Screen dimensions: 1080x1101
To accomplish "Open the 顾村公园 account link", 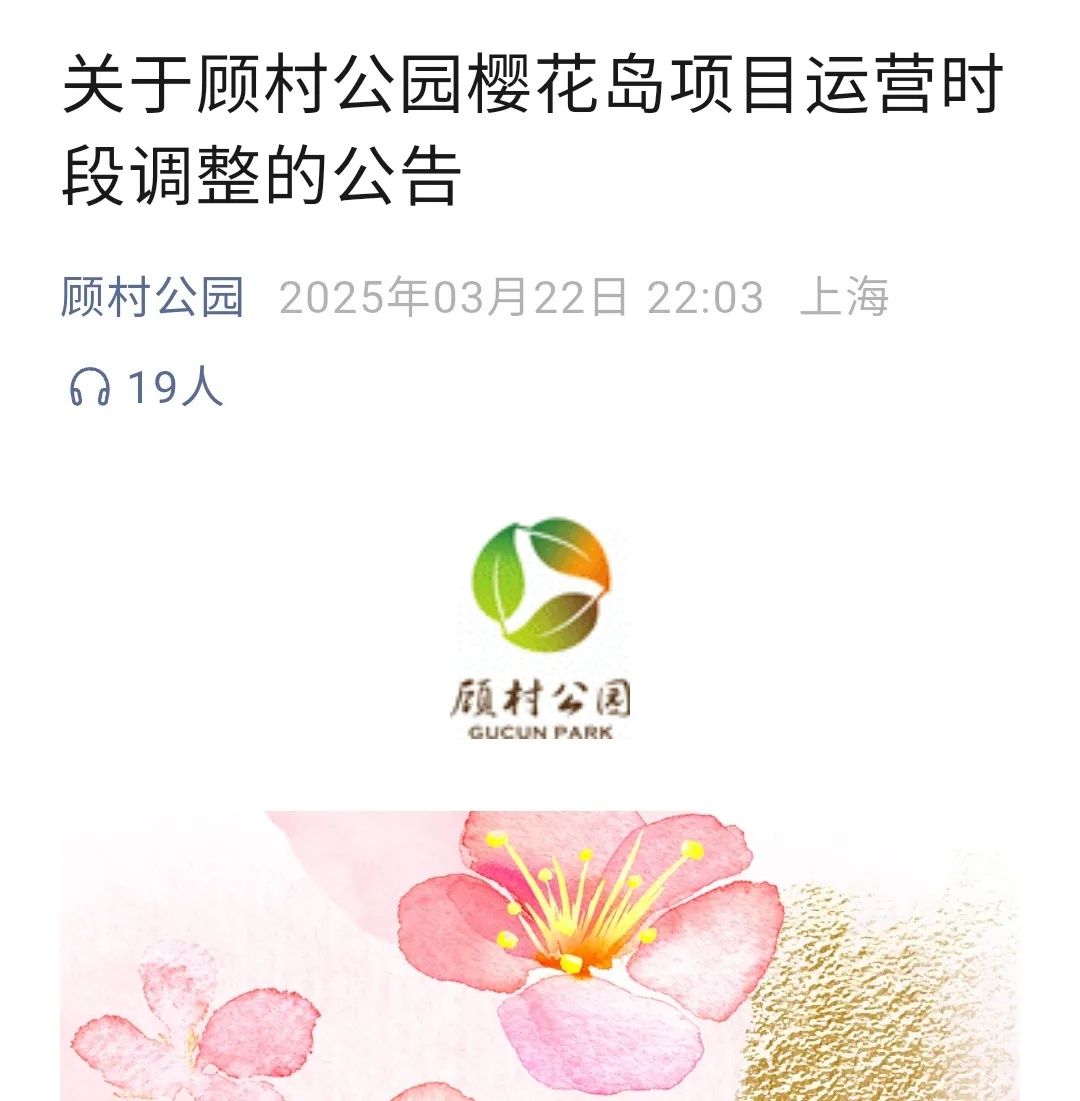I will [x=153, y=298].
